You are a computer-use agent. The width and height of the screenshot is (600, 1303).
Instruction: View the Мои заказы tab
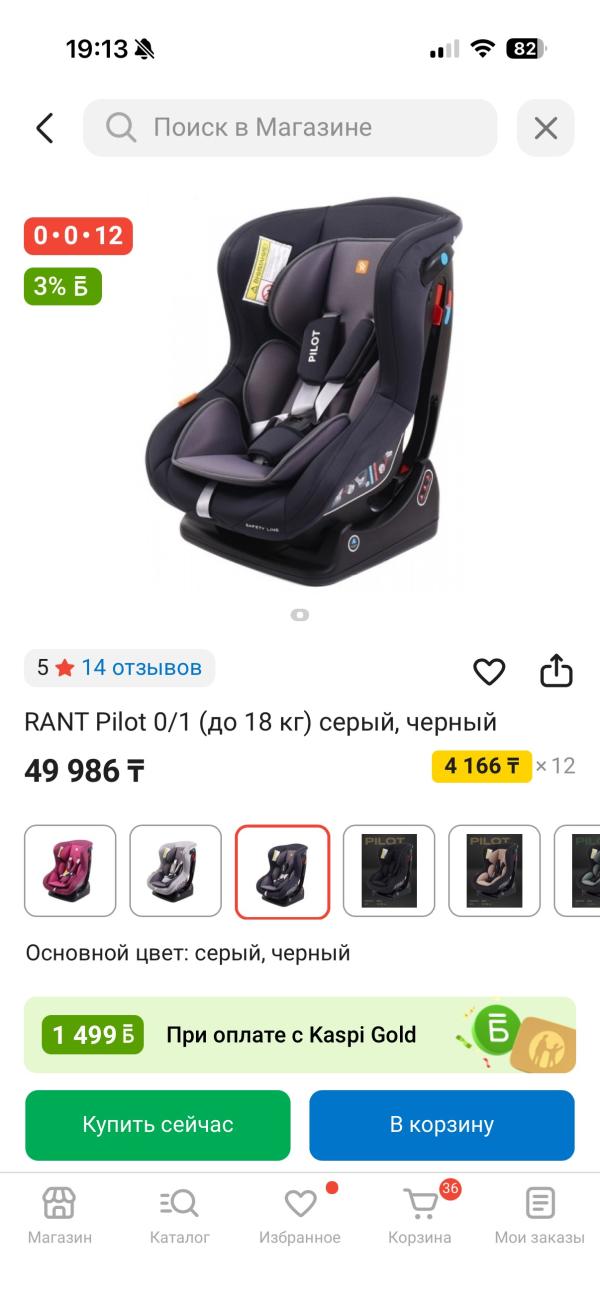pos(540,1216)
